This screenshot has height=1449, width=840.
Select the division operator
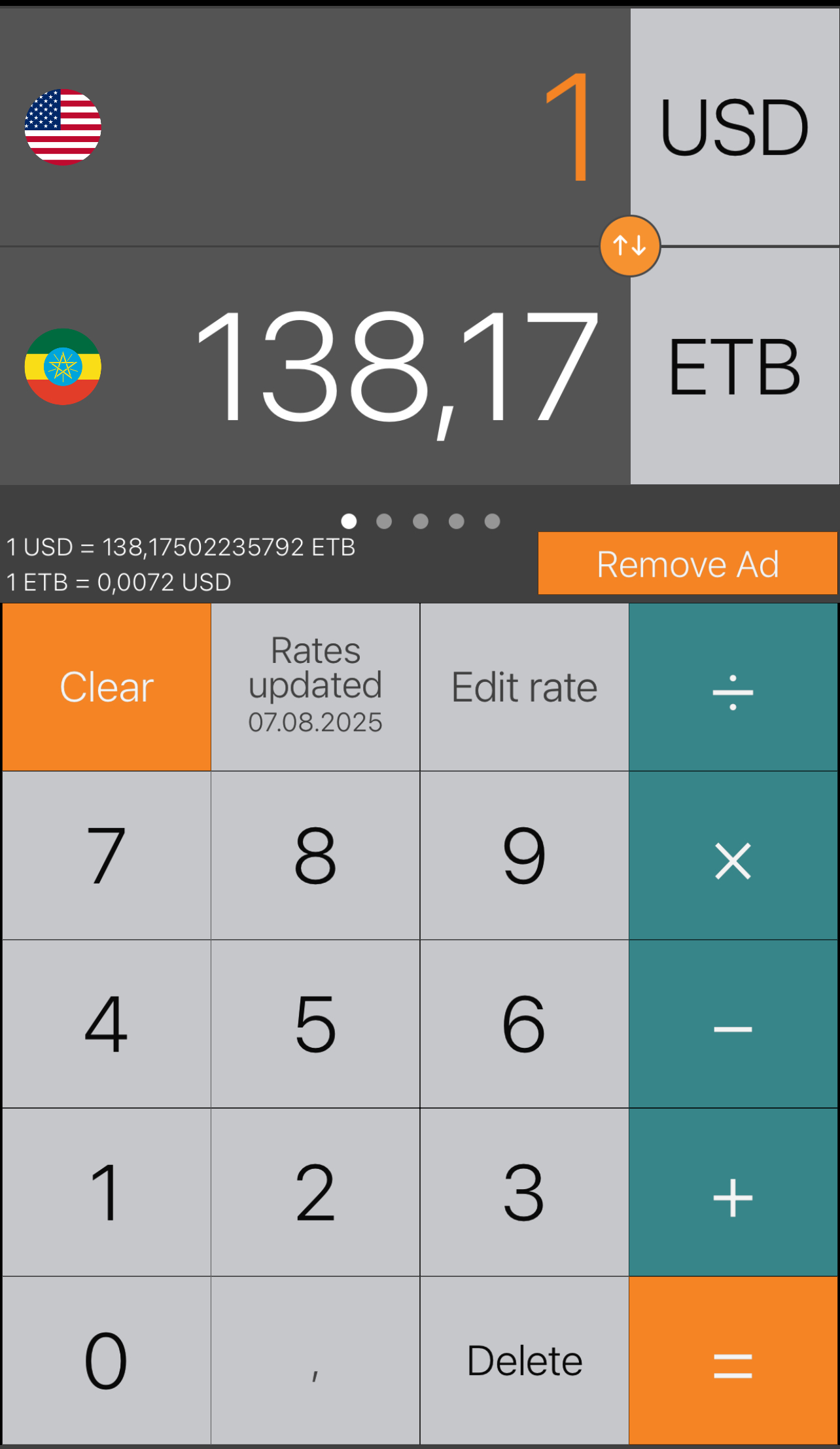tap(733, 687)
